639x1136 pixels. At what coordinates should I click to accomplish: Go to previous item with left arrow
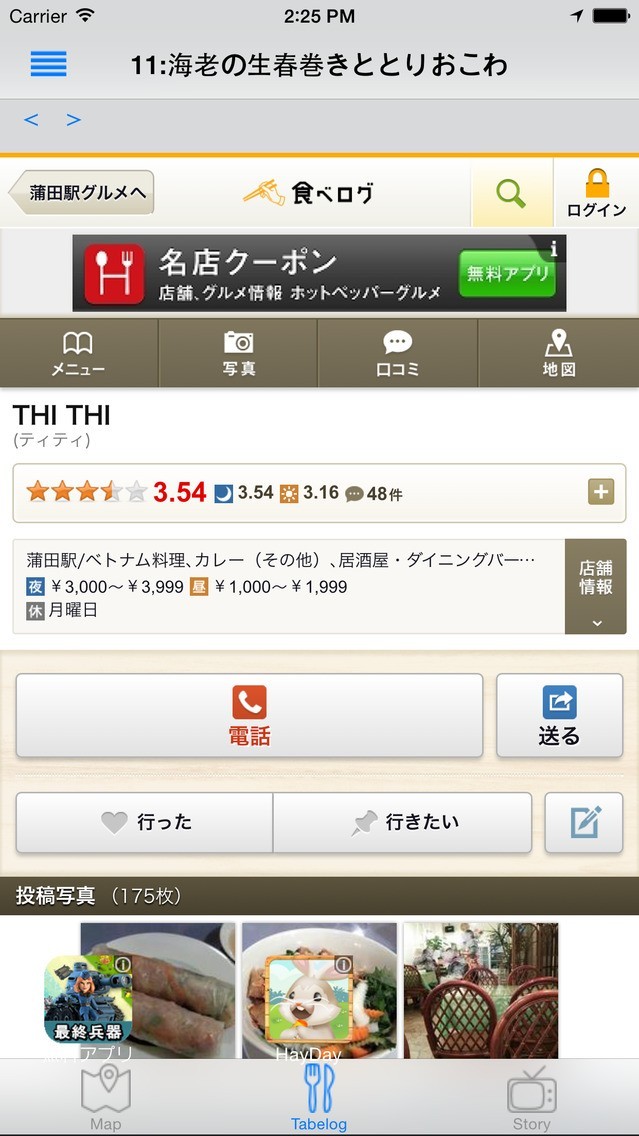[x=31, y=120]
